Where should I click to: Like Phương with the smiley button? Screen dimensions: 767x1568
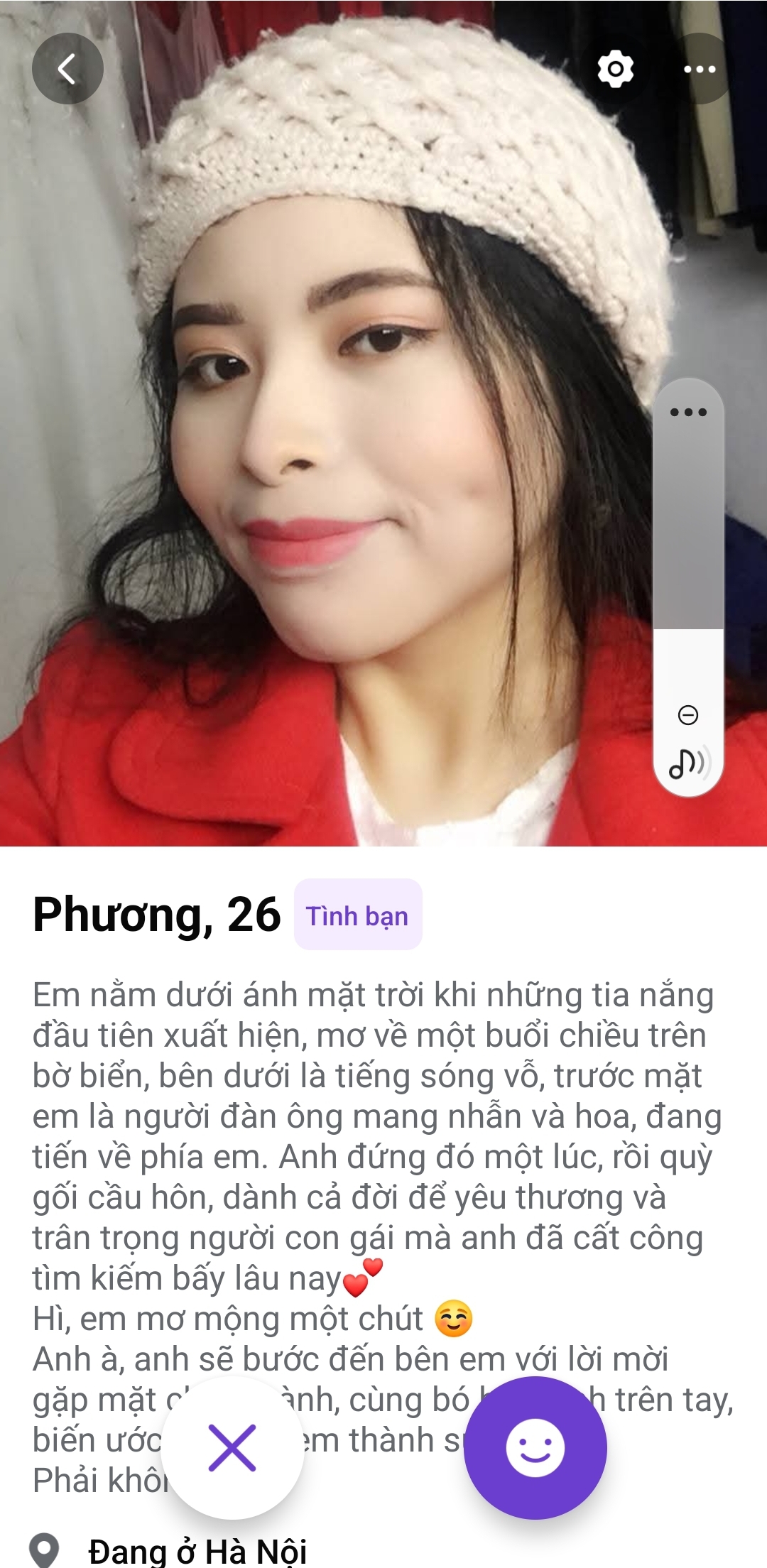point(535,1447)
